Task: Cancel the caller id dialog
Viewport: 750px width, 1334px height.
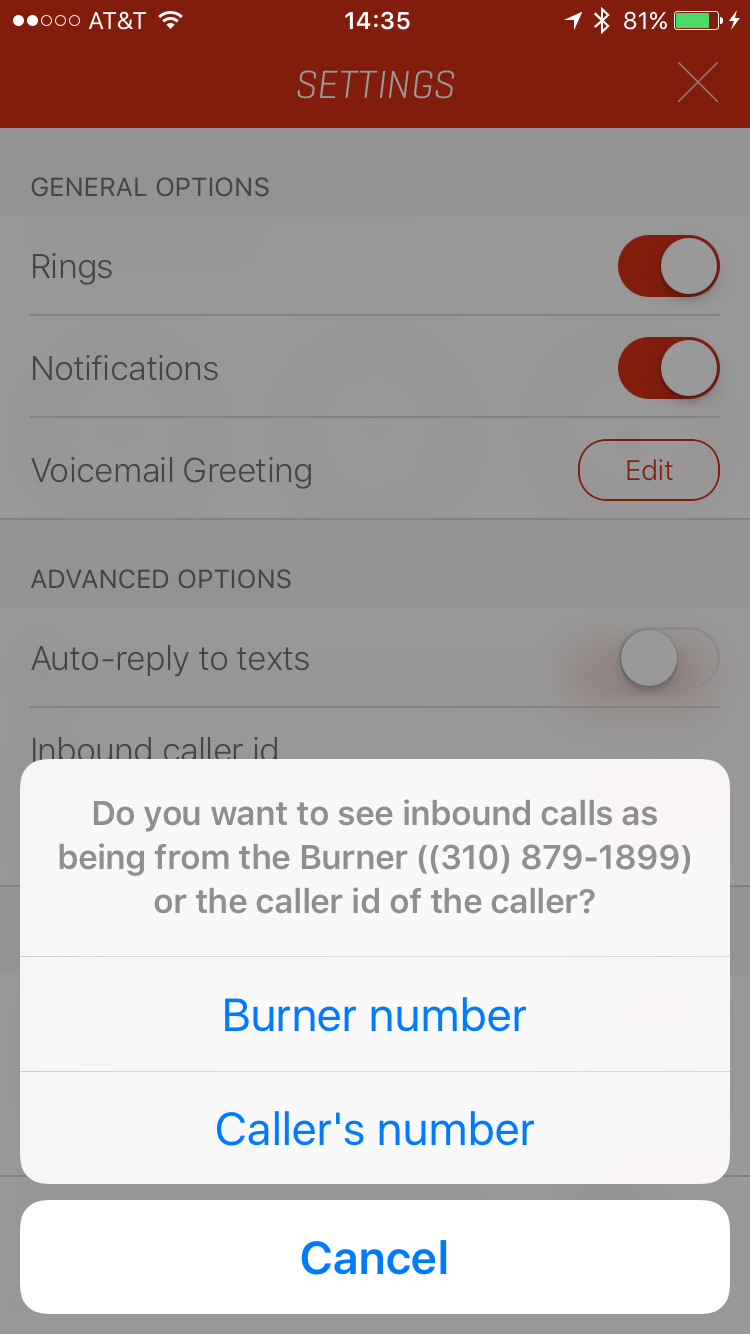Action: point(375,1257)
